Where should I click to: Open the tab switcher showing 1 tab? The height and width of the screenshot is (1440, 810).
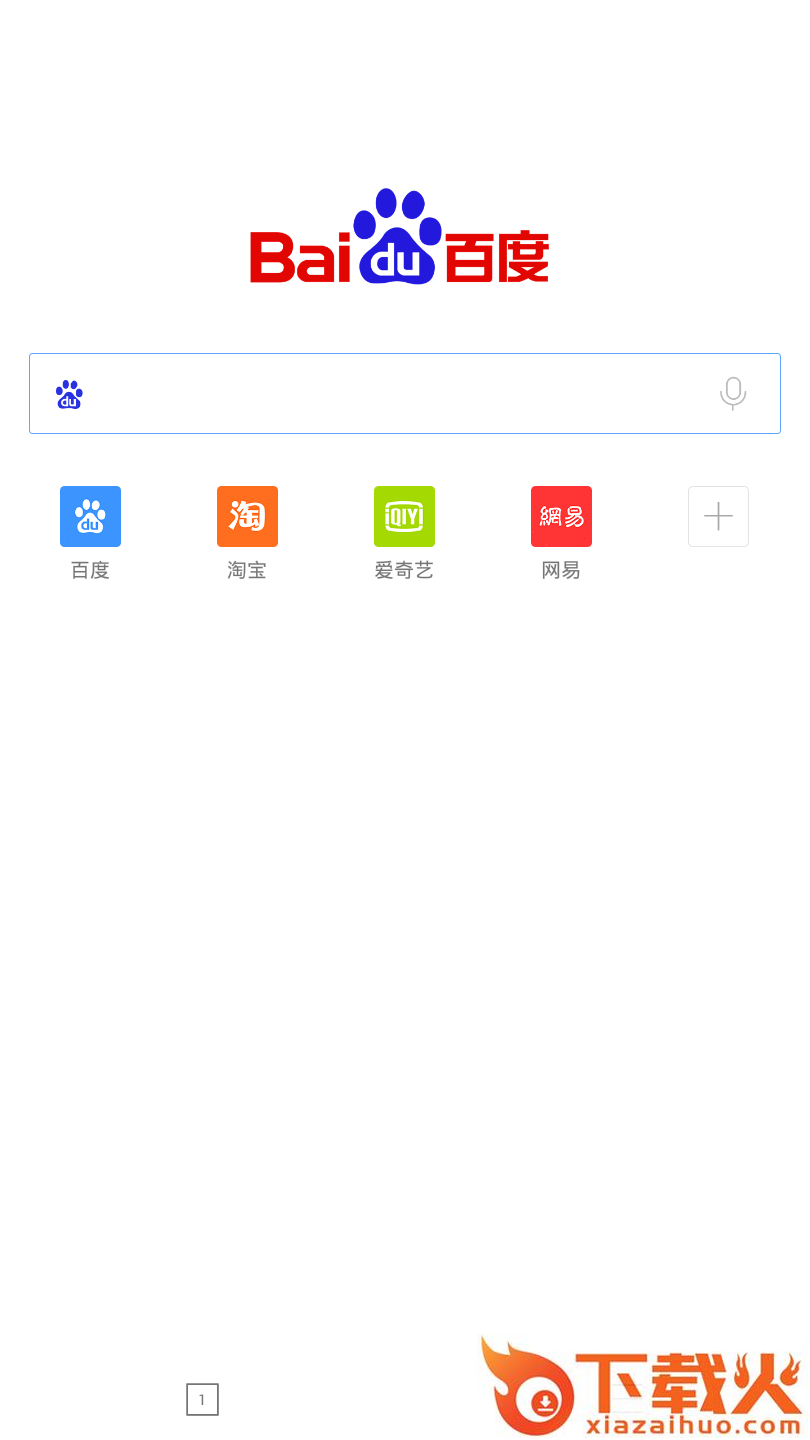pyautogui.click(x=202, y=1400)
